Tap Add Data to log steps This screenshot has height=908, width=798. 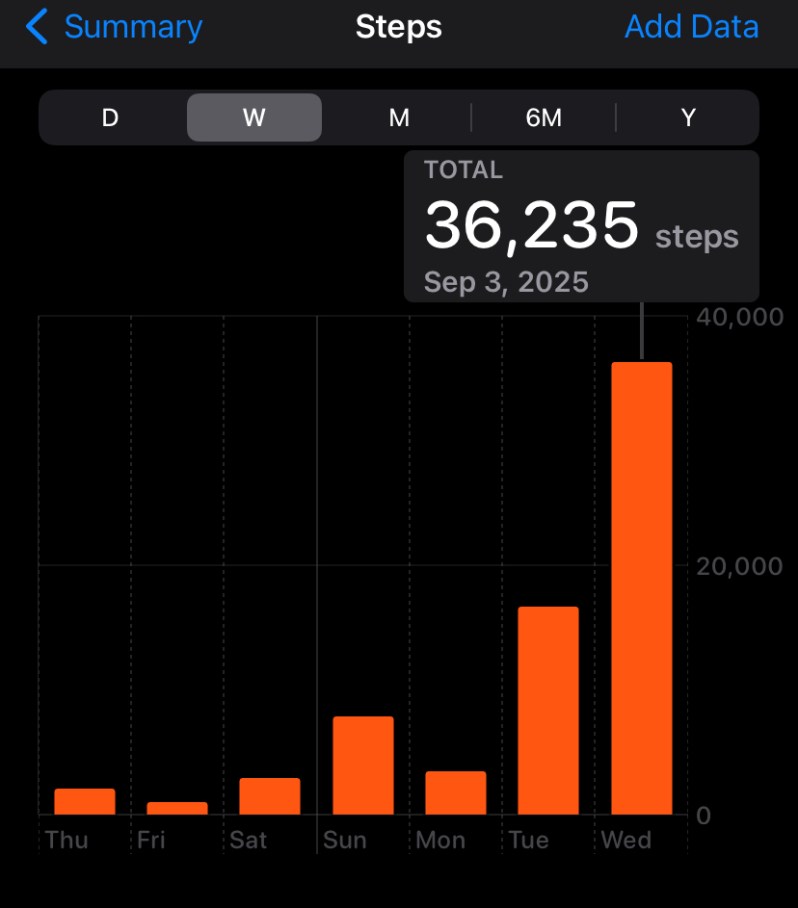pos(691,27)
